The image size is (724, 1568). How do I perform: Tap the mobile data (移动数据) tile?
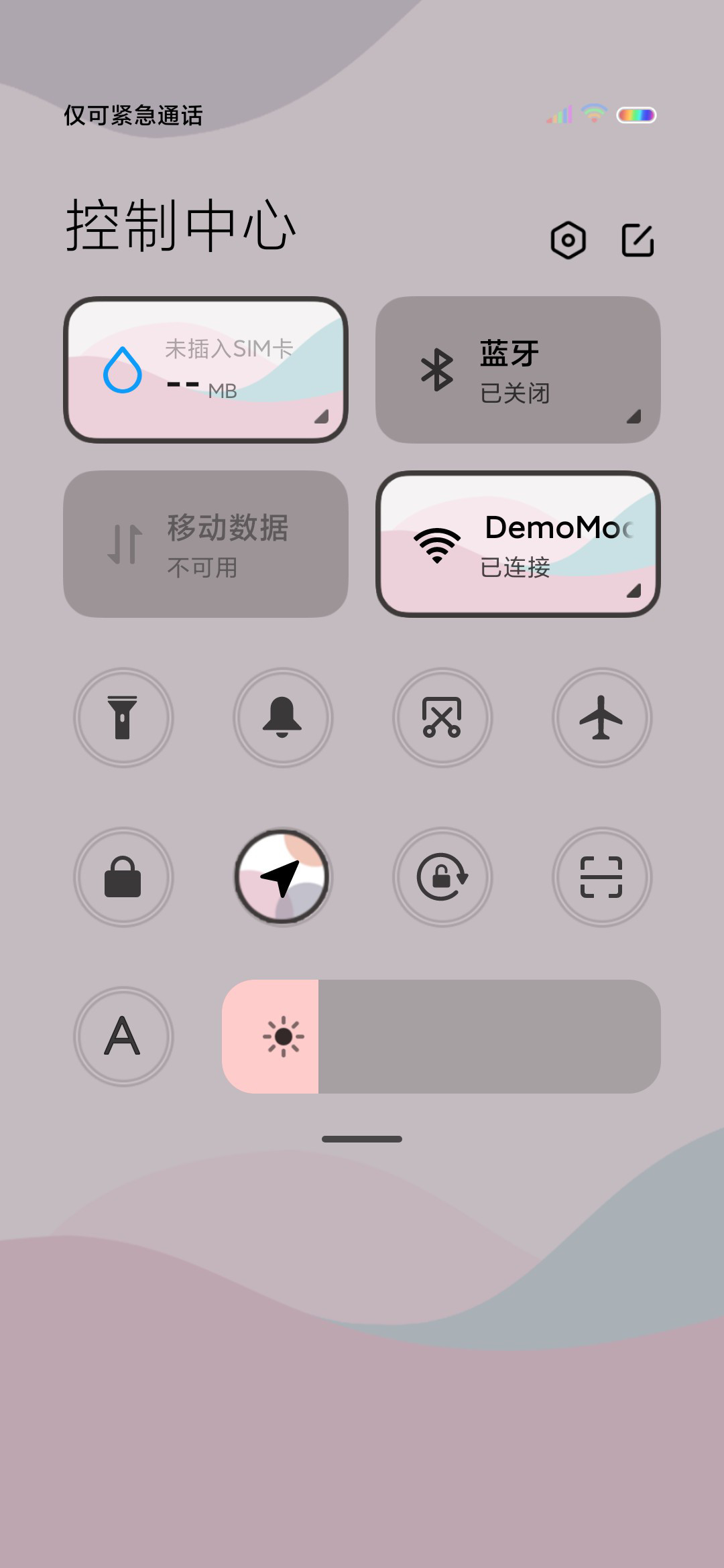click(x=206, y=544)
